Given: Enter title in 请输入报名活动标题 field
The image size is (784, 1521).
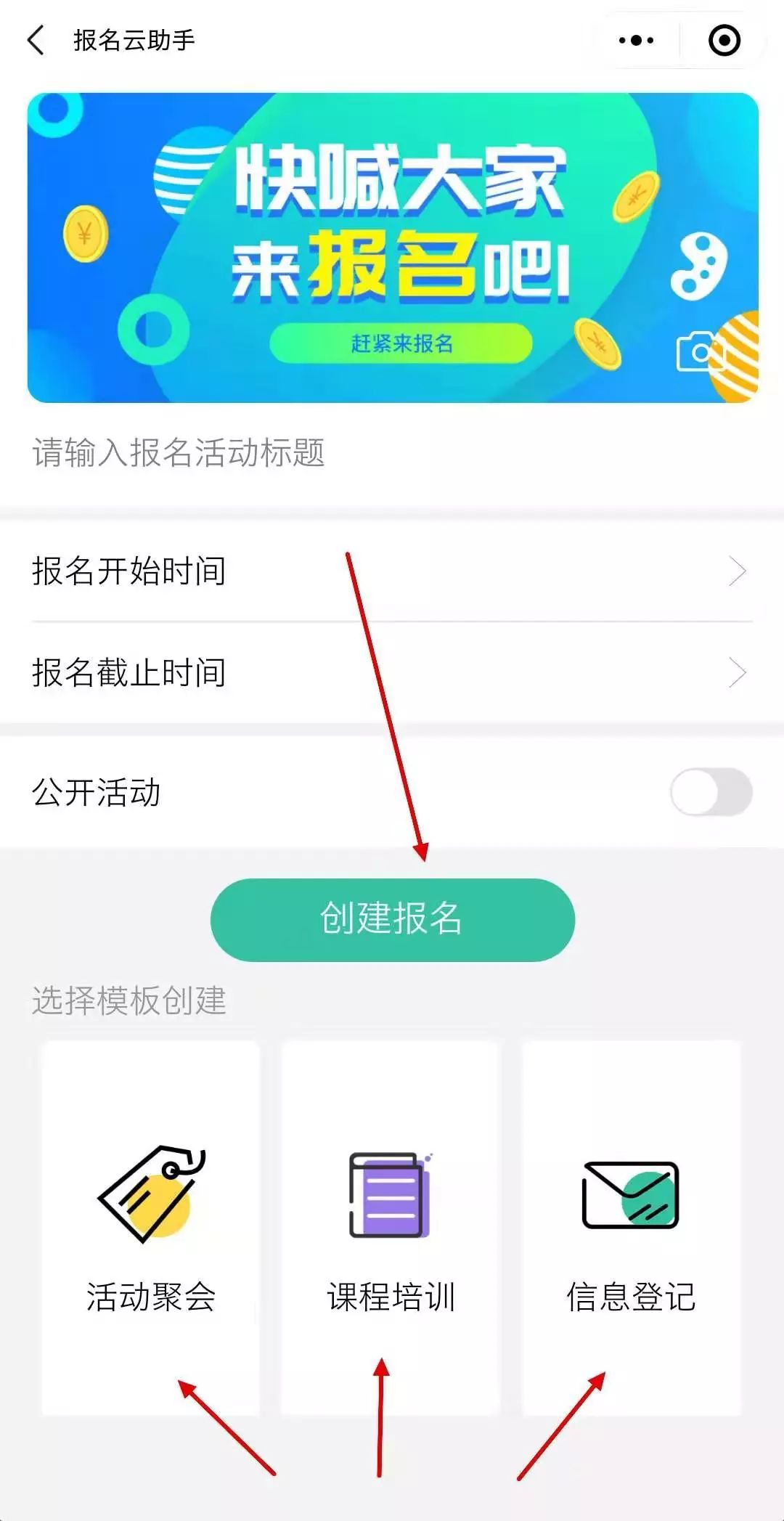Looking at the screenshot, I should [392, 452].
